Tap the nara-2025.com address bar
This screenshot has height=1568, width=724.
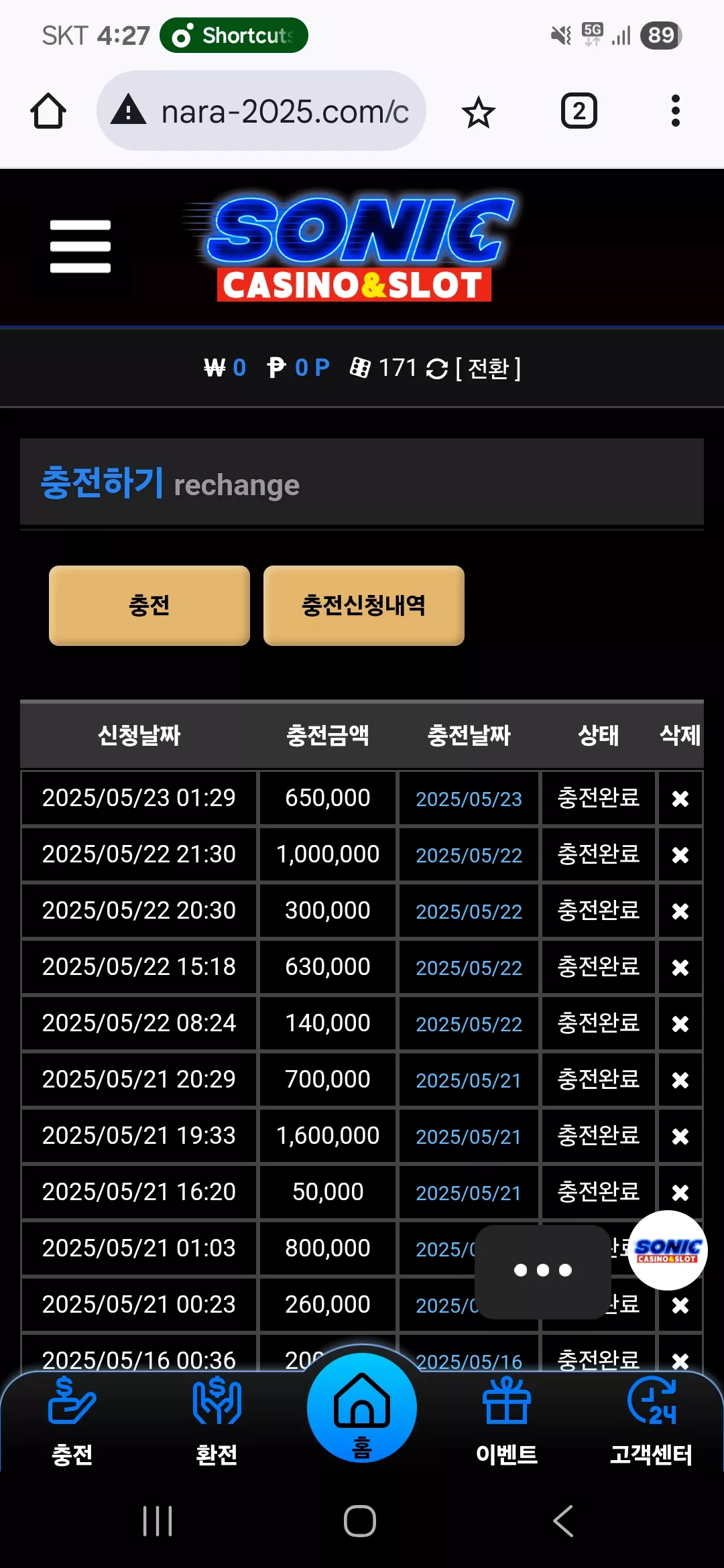[261, 111]
